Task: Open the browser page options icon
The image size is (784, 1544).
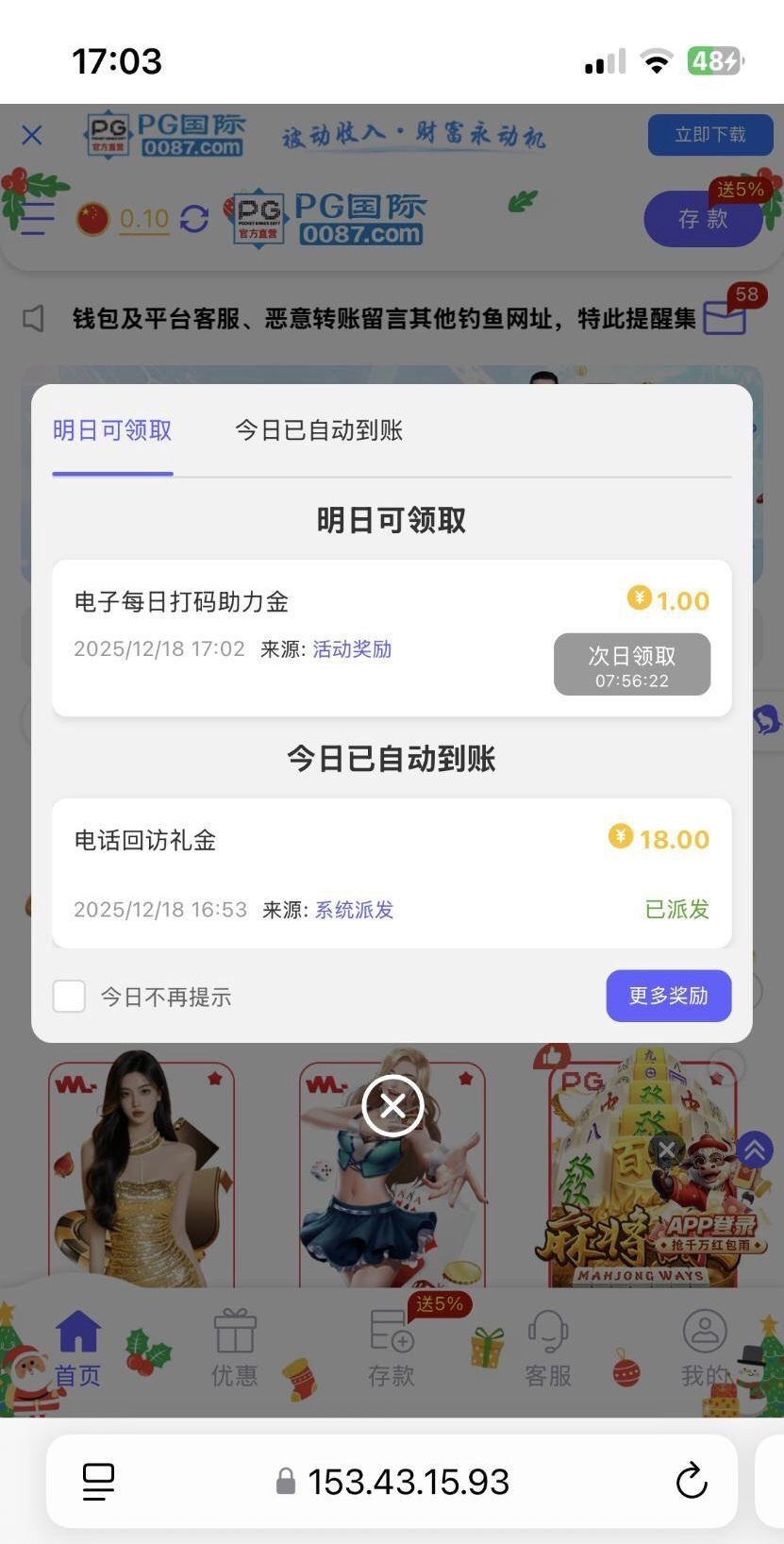Action: coord(98,1481)
